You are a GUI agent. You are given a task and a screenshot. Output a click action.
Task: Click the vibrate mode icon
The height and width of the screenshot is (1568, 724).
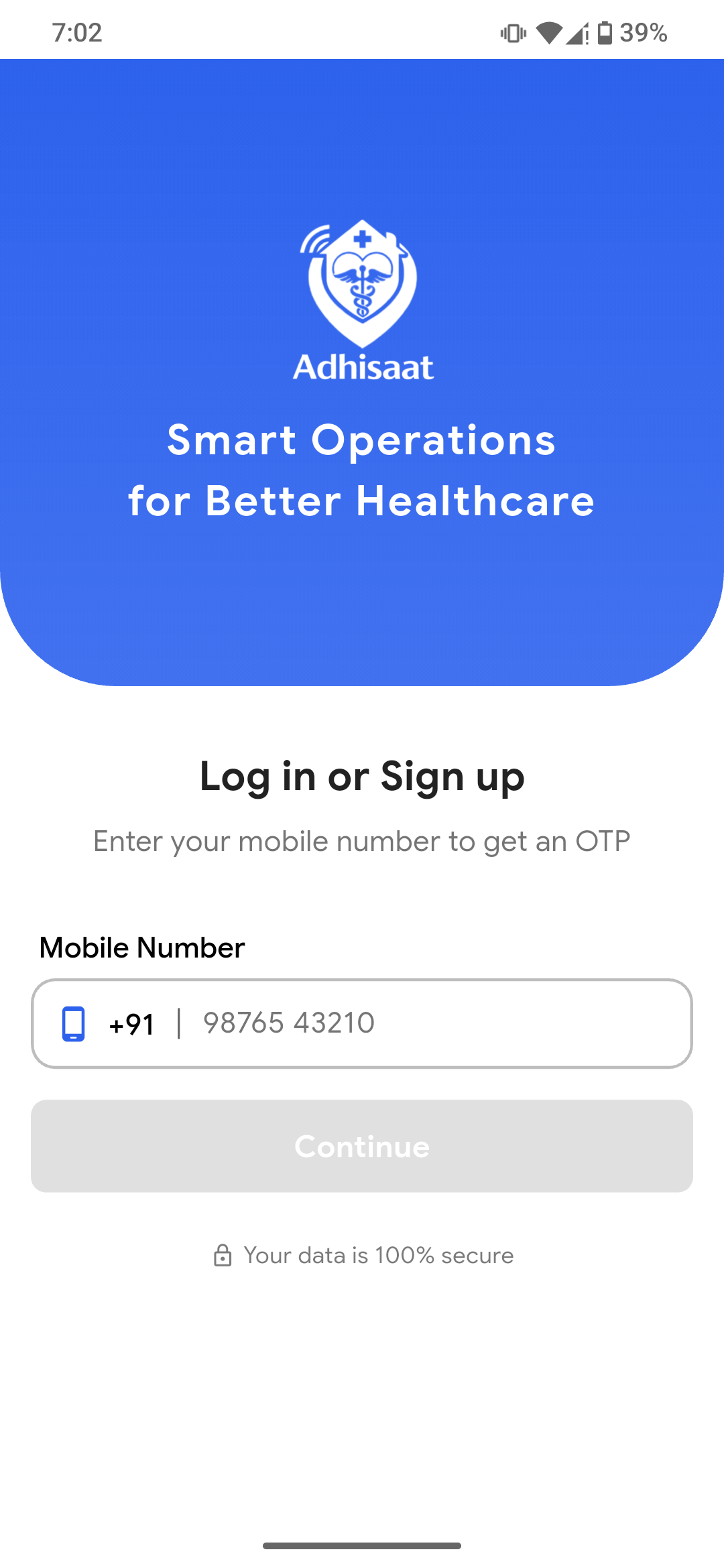coord(511,32)
